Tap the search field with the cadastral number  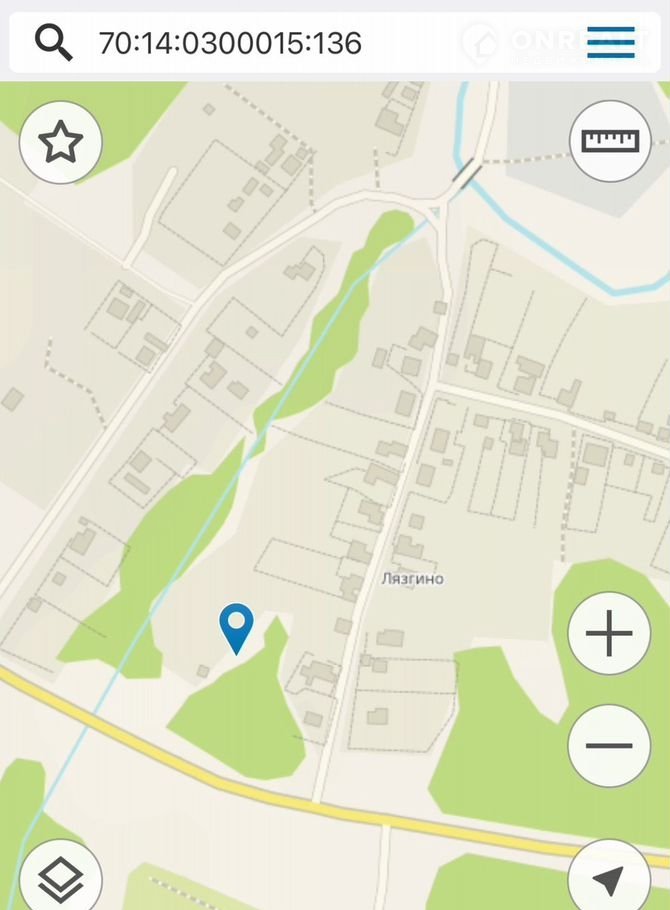coord(260,42)
